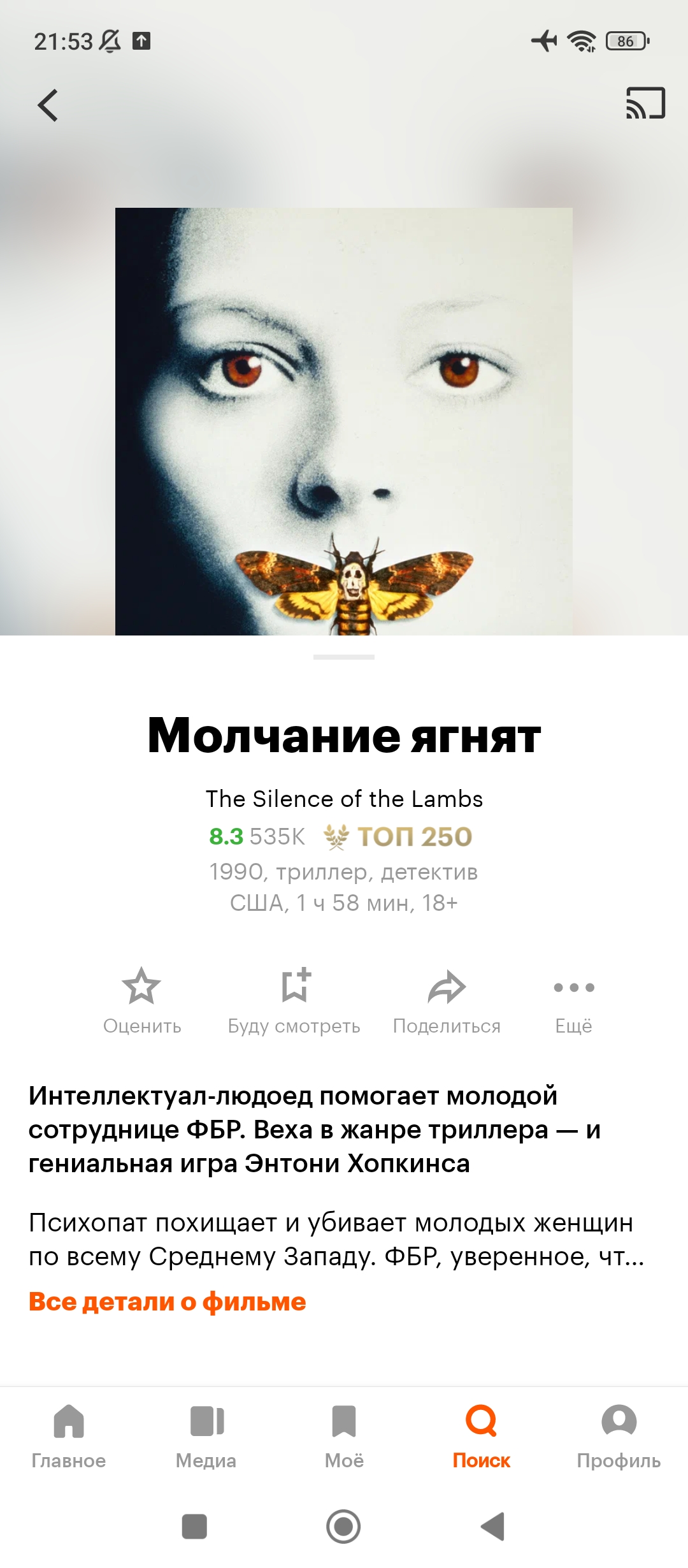Go back using the top-left arrow
Viewport: 688px width, 1568px height.
tap(48, 105)
